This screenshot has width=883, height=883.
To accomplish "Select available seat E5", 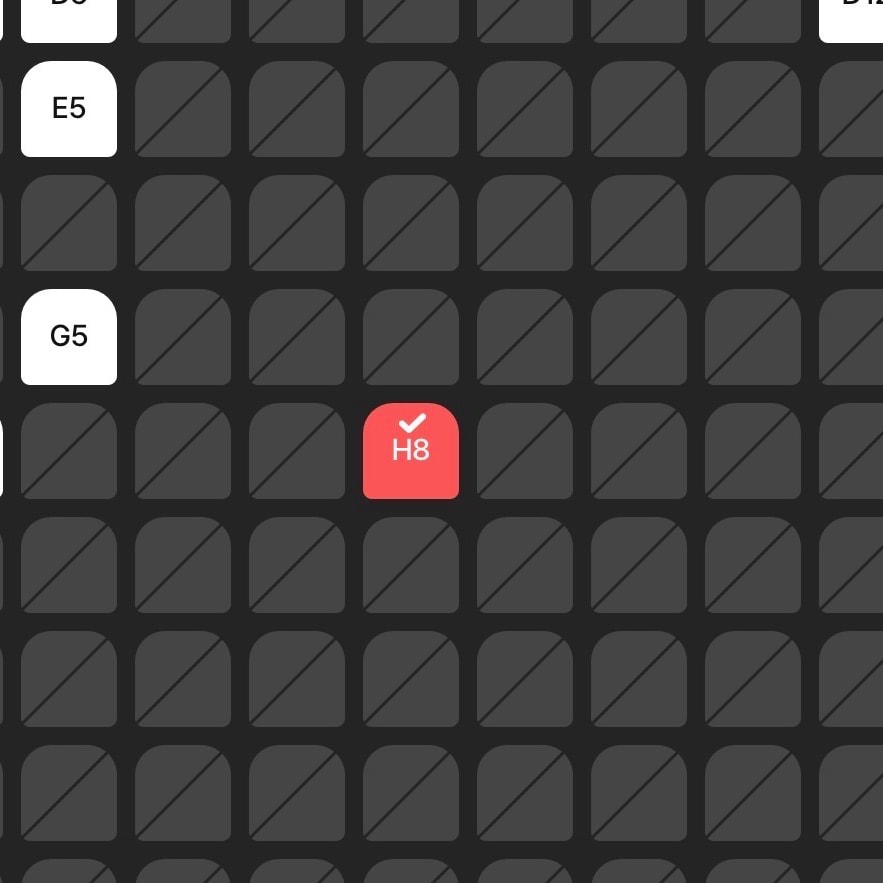I will tap(69, 109).
